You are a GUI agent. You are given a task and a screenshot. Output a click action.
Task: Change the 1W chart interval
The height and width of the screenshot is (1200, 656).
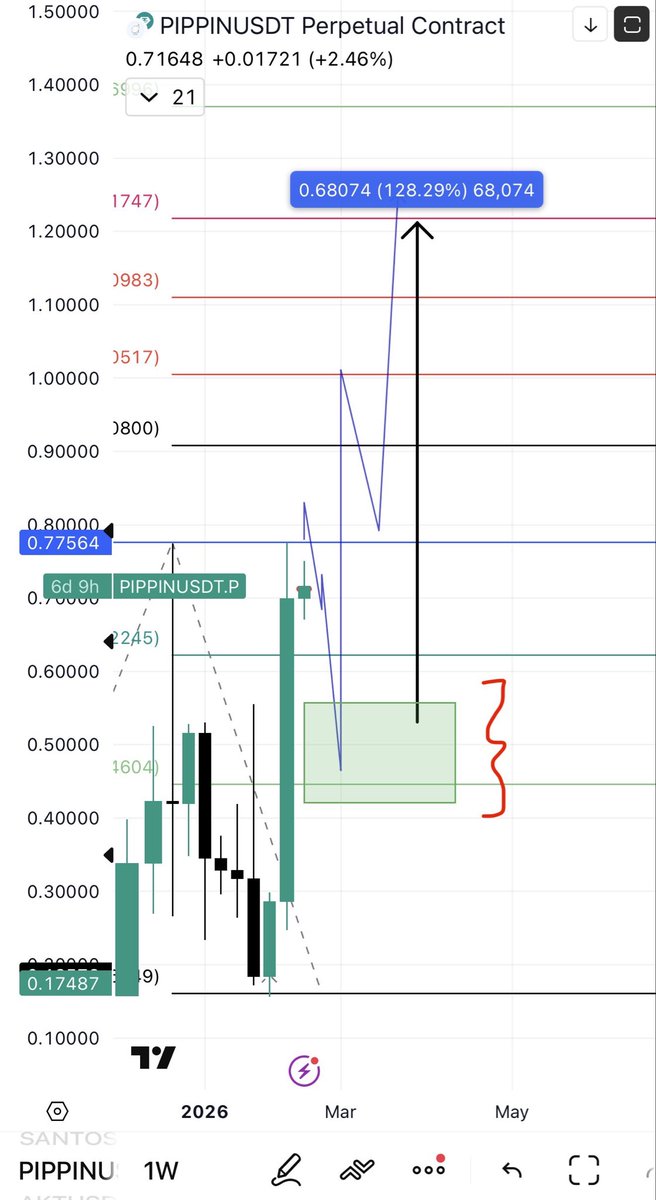pyautogui.click(x=161, y=1169)
